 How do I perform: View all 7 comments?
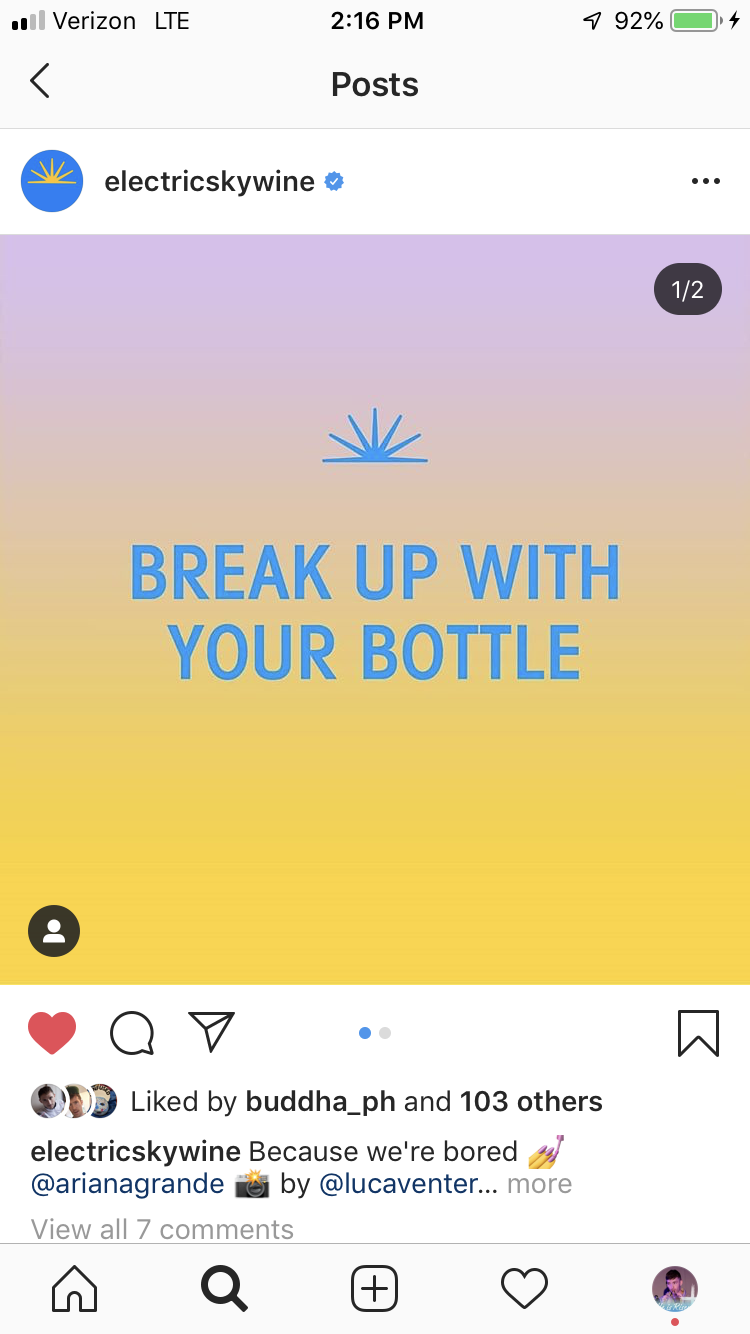[162, 1229]
